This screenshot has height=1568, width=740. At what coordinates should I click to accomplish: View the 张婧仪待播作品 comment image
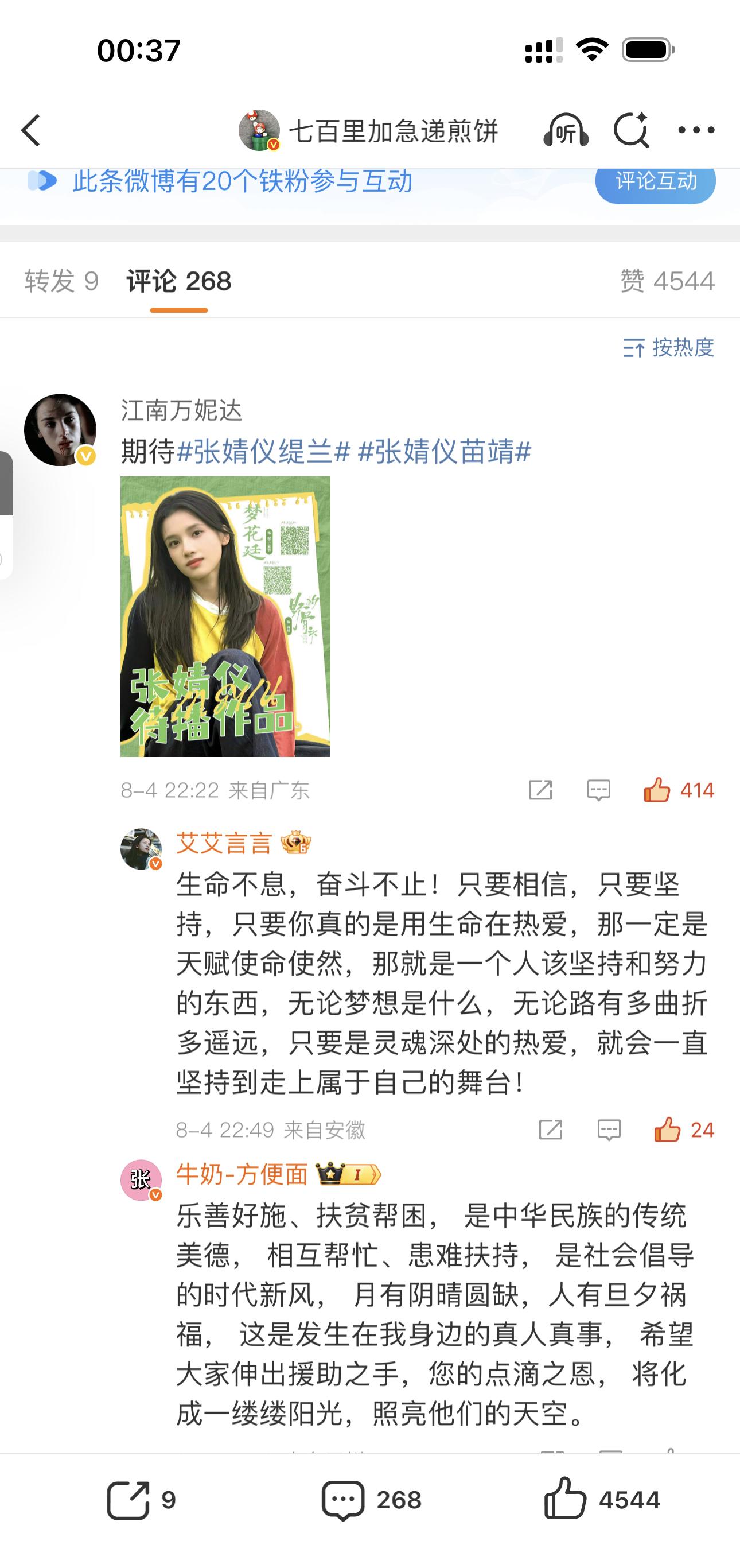point(225,616)
